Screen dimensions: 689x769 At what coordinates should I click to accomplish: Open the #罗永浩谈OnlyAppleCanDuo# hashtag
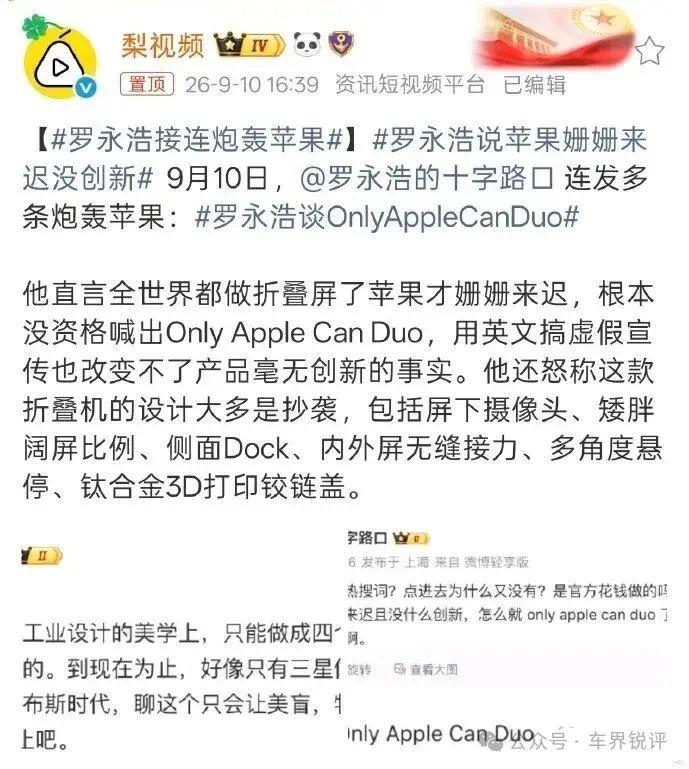pyautogui.click(x=387, y=216)
